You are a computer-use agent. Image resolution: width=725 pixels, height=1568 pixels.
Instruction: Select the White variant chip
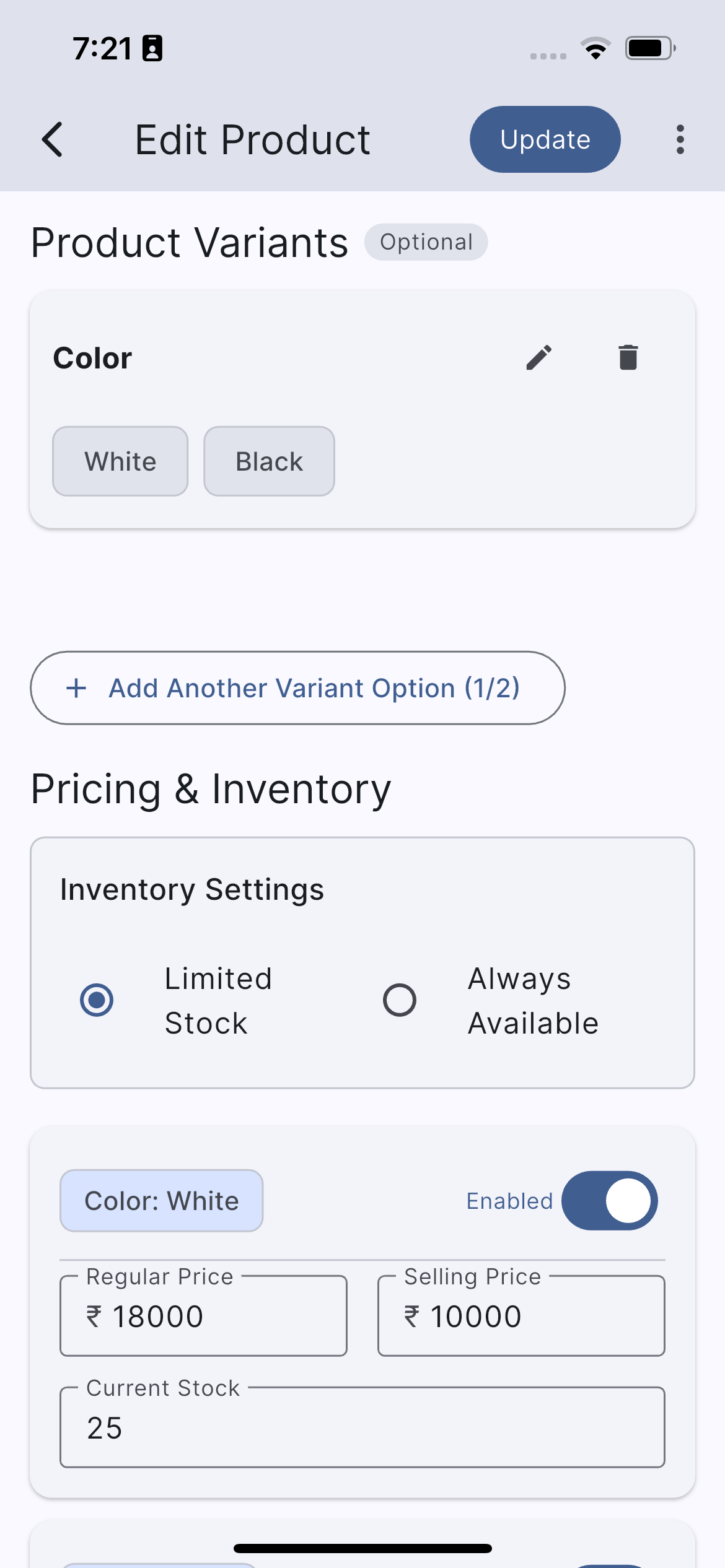(x=120, y=461)
